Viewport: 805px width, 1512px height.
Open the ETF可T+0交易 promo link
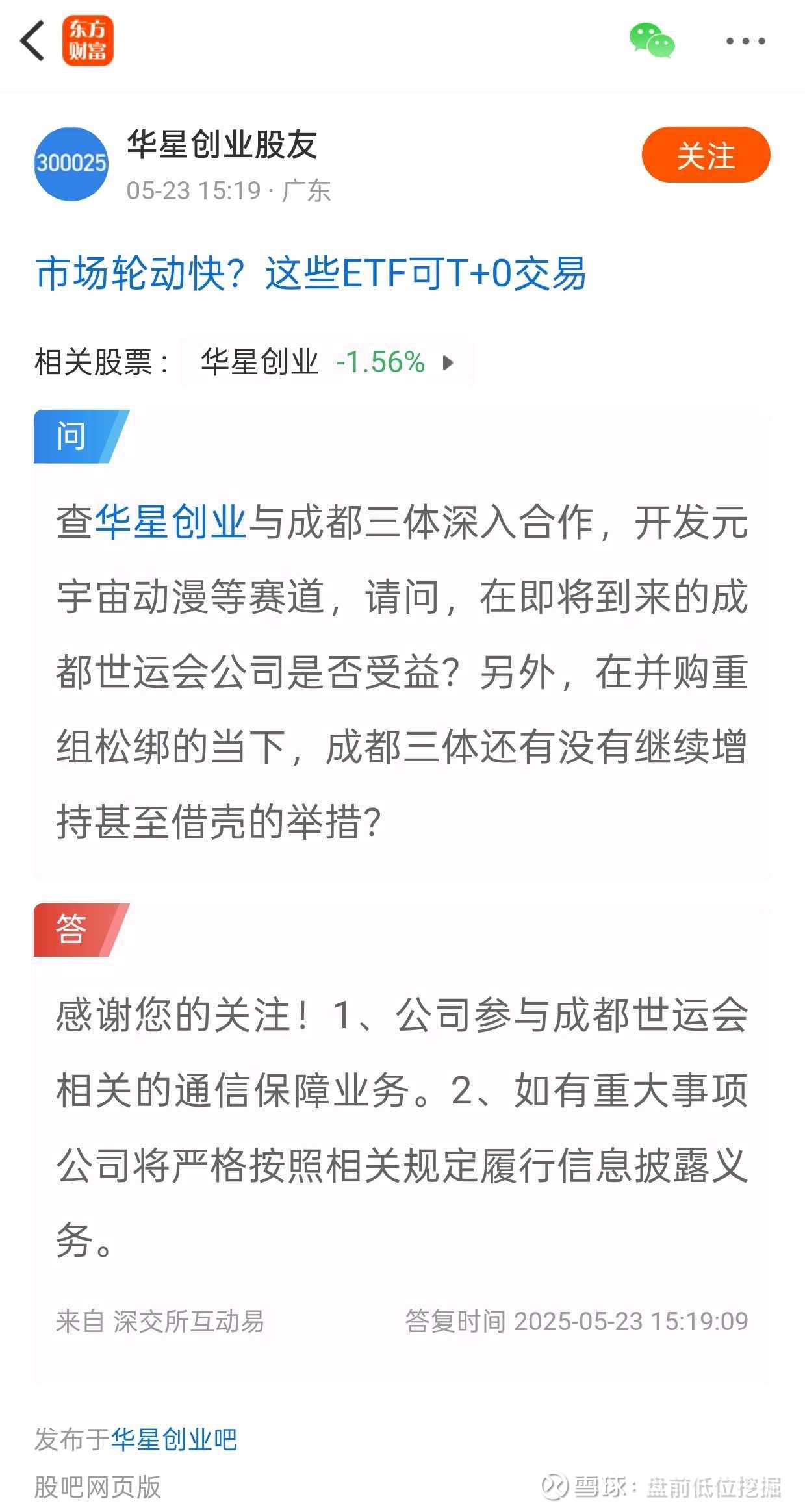point(311,273)
